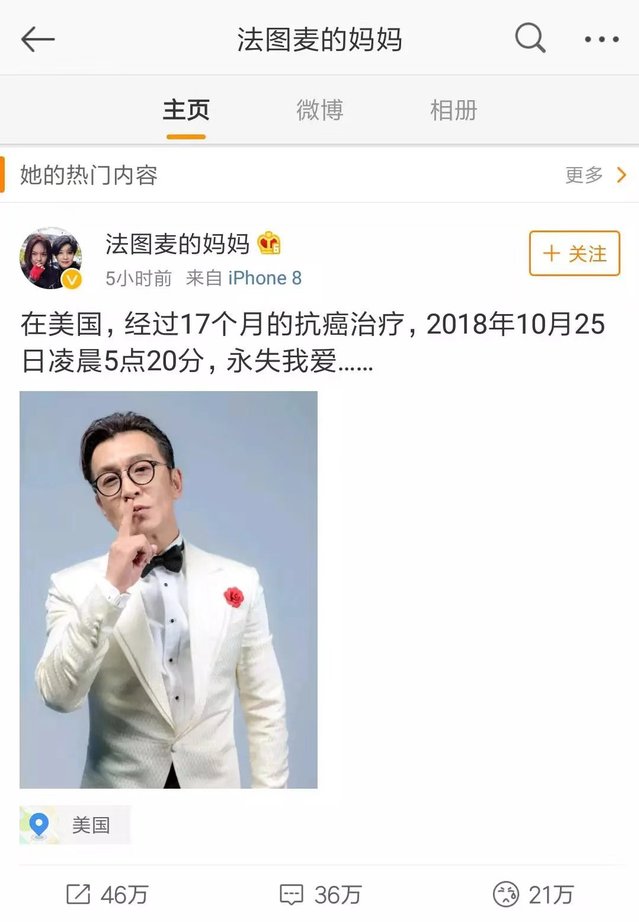Screen dimensions: 639x922
Task: Open the iPhone 8 source link
Action: point(264,278)
